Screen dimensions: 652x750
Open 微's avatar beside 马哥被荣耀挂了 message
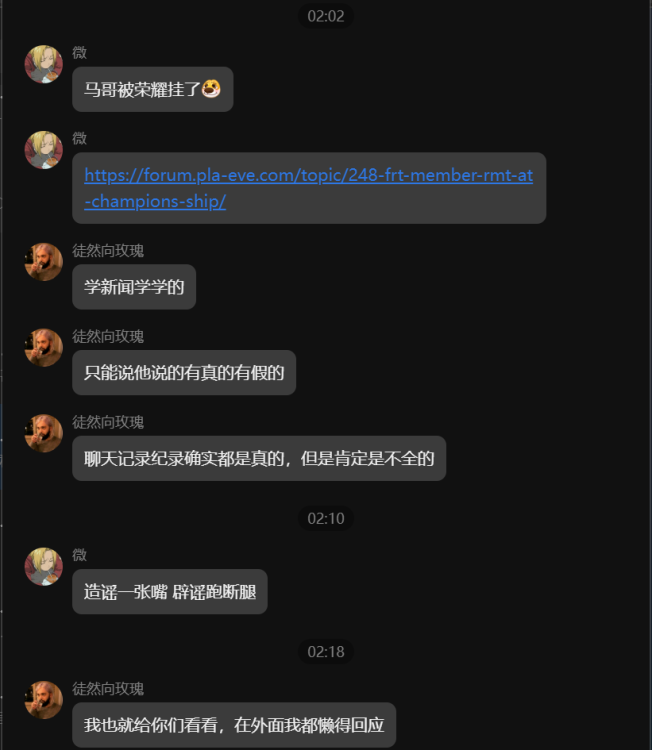[x=44, y=64]
